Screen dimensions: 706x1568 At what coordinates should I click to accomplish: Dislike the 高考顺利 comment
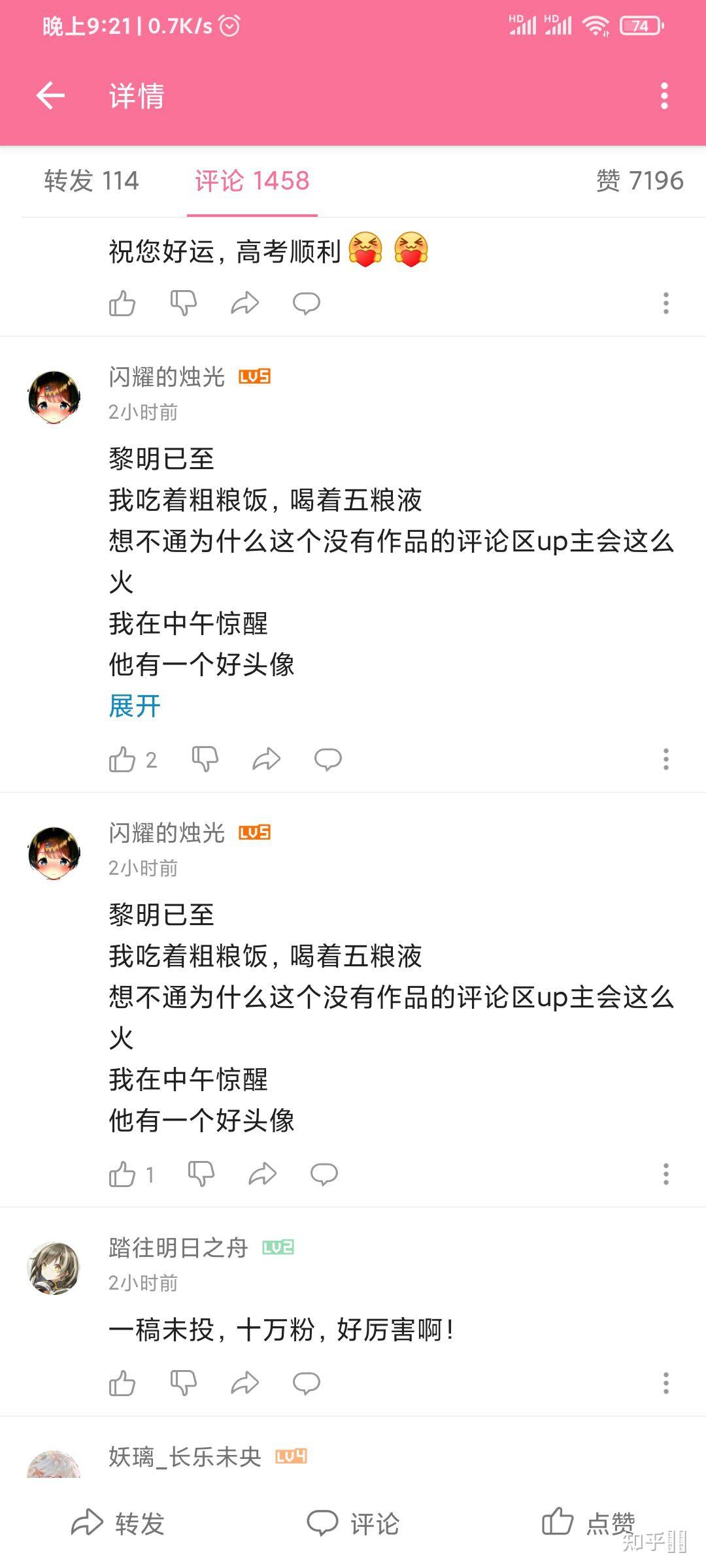pos(184,303)
